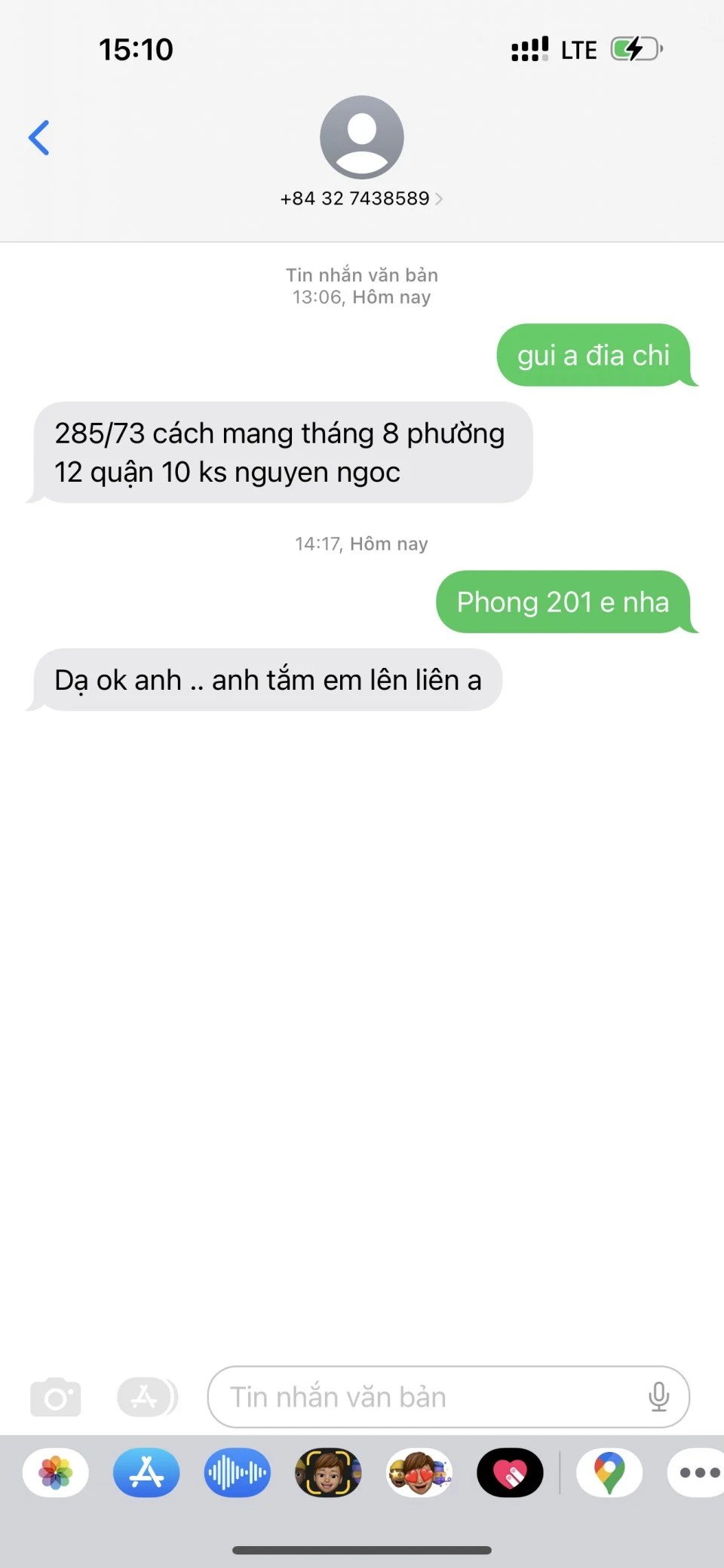Viewport: 724px width, 1568px height.
Task: Open contact details for +84 32 7438589
Action: click(x=361, y=198)
